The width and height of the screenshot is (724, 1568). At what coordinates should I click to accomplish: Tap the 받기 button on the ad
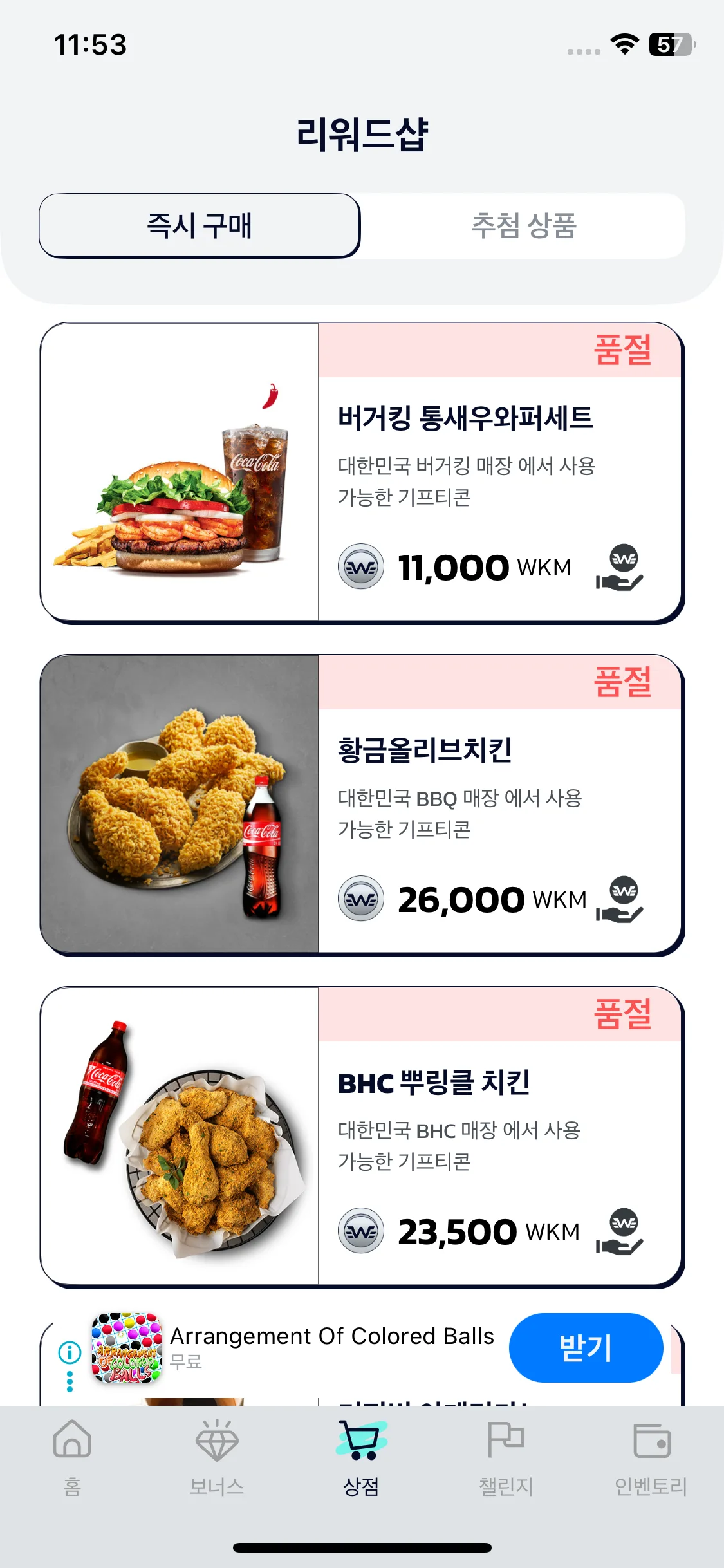click(x=586, y=1347)
